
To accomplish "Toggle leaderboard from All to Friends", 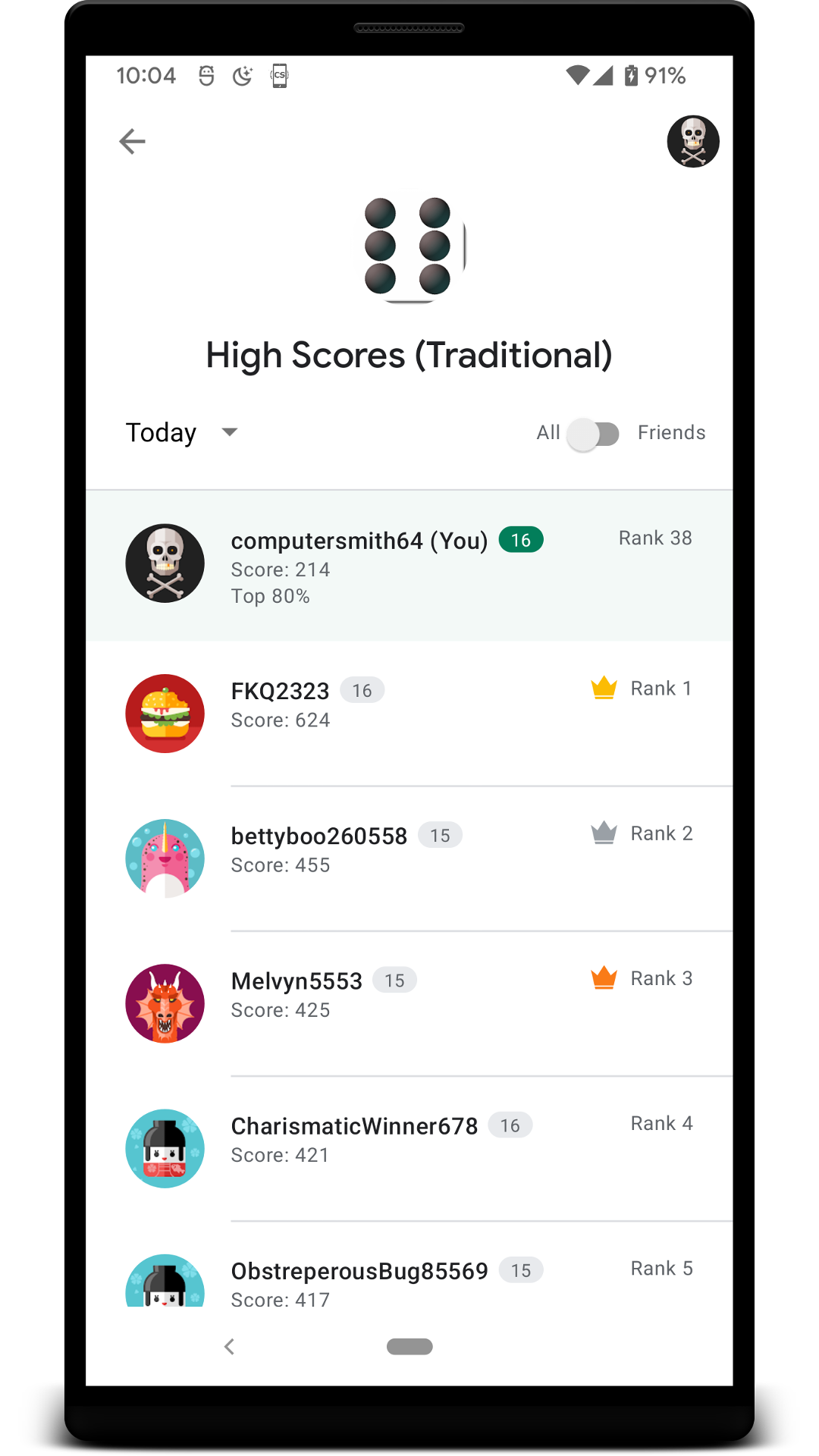I will pyautogui.click(x=594, y=434).
